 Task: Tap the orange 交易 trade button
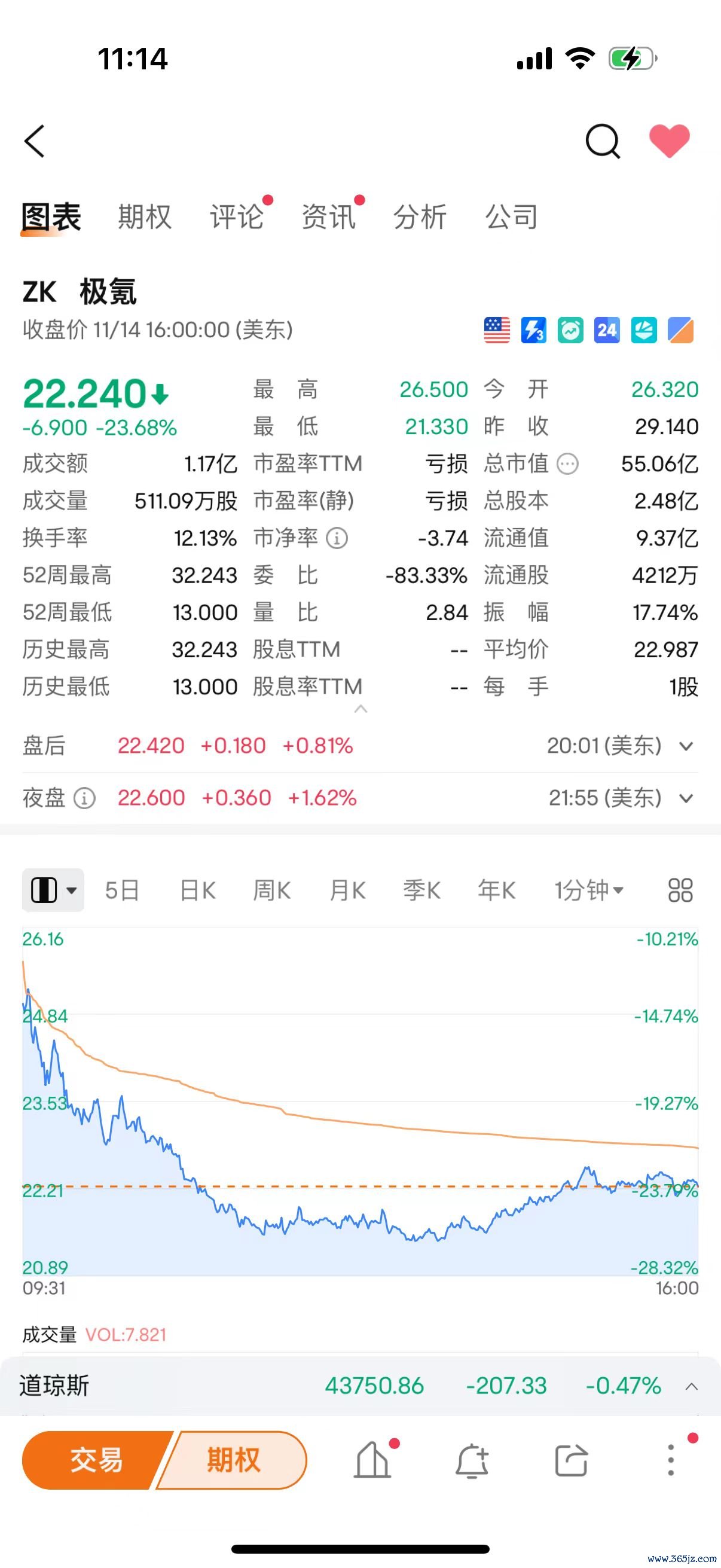[96, 1460]
